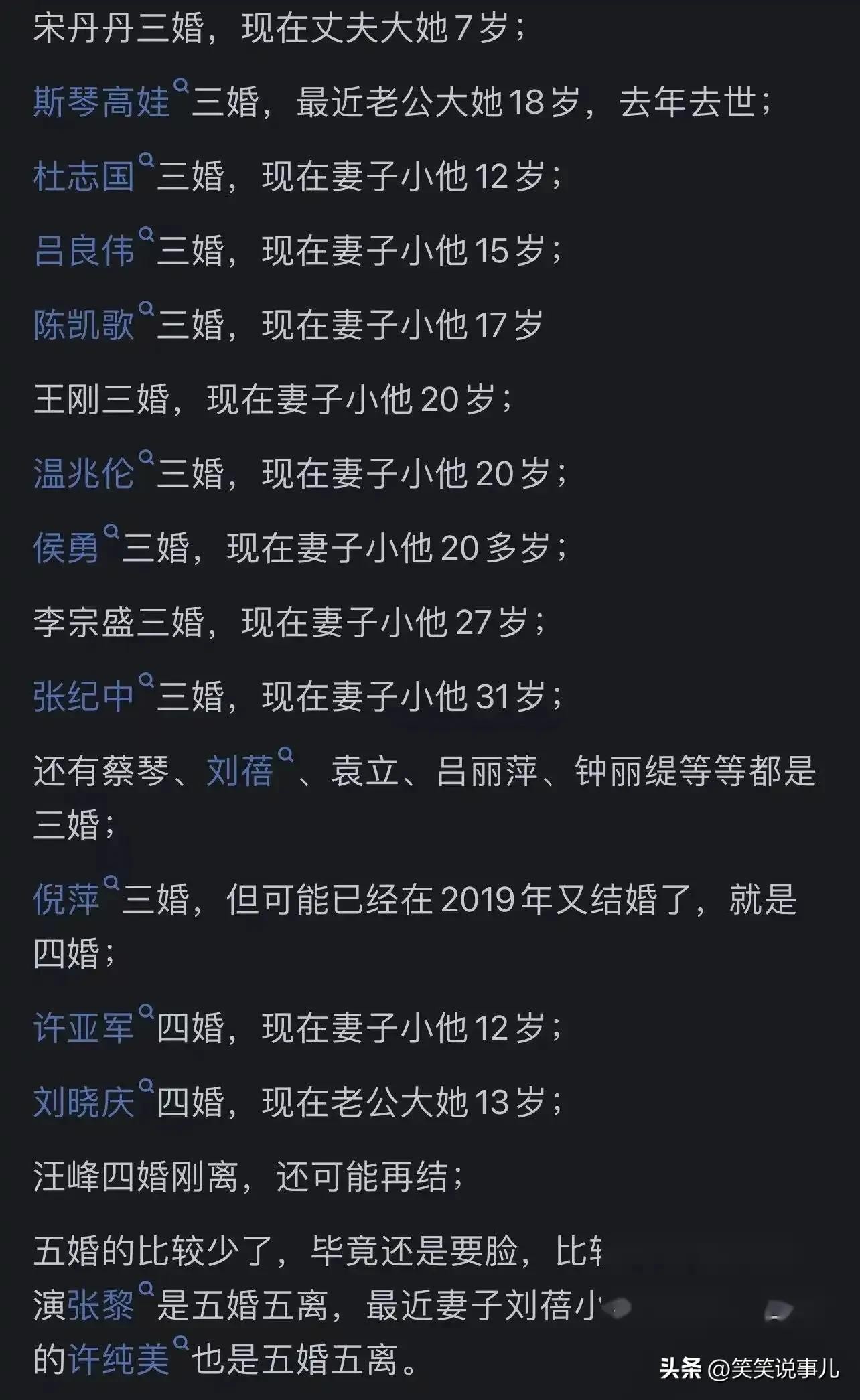Open the 张纪中 linked name
The width and height of the screenshot is (860, 1400).
pos(84,697)
